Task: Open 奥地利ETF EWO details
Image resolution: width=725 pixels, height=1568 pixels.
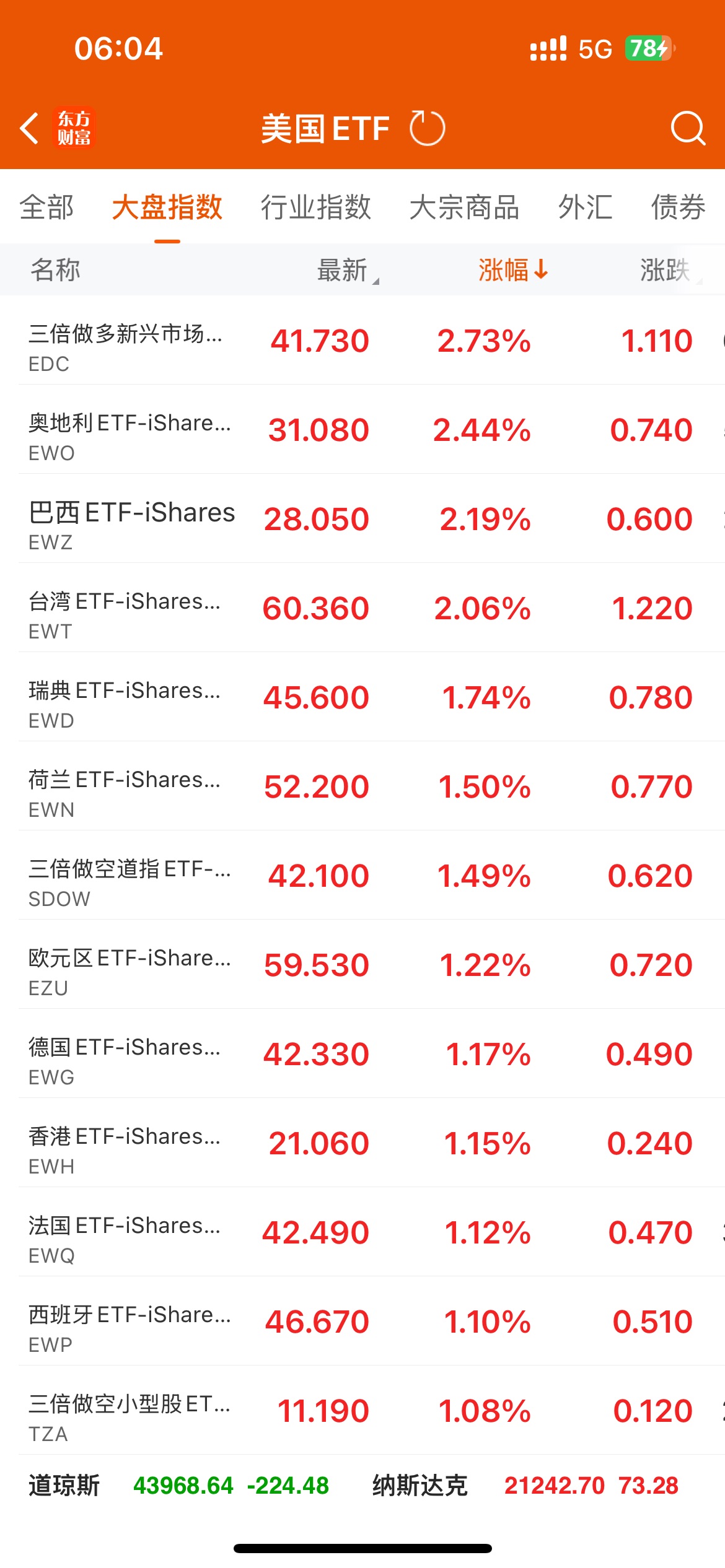Action: pyautogui.click(x=362, y=429)
